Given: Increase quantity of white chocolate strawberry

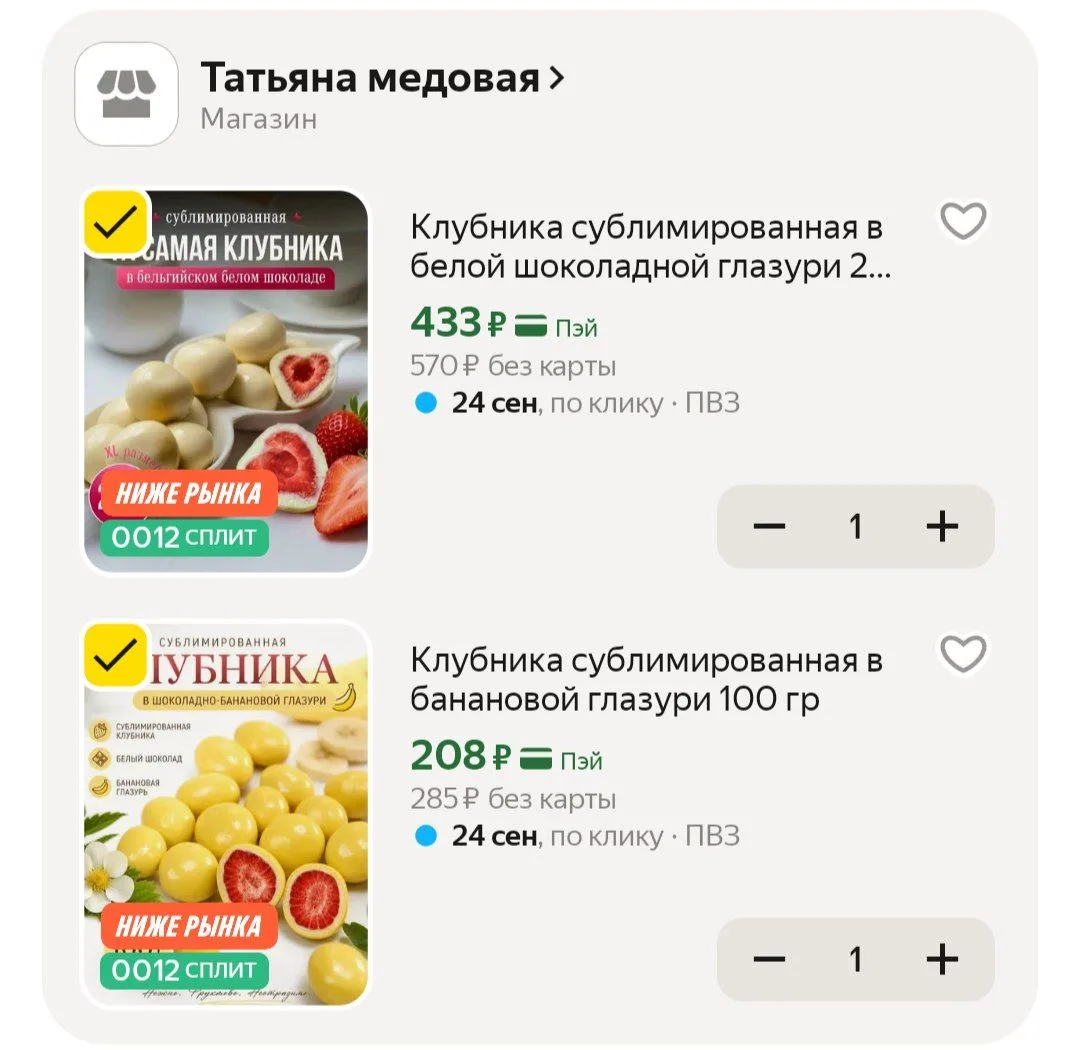Looking at the screenshot, I should [x=942, y=526].
